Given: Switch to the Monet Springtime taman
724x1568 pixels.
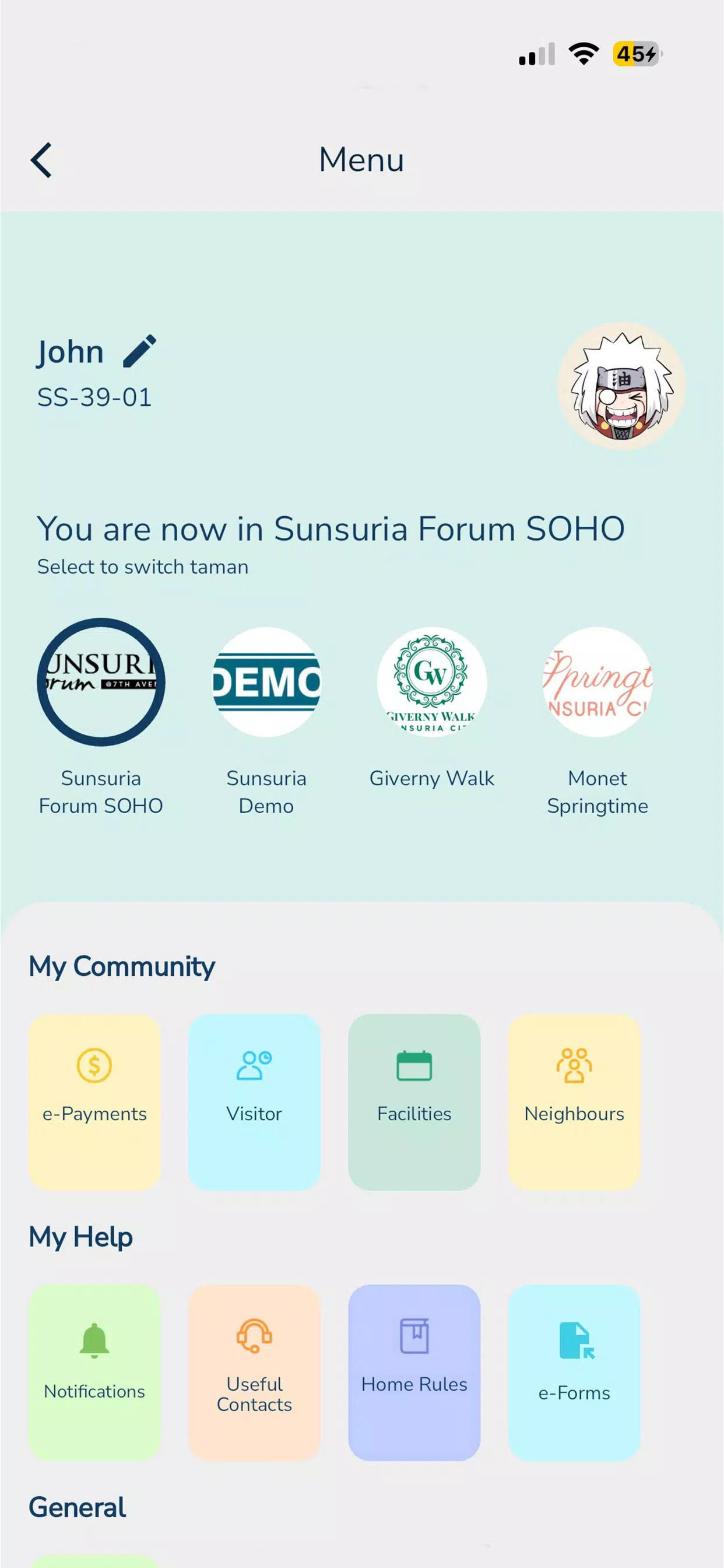Looking at the screenshot, I should tap(597, 683).
